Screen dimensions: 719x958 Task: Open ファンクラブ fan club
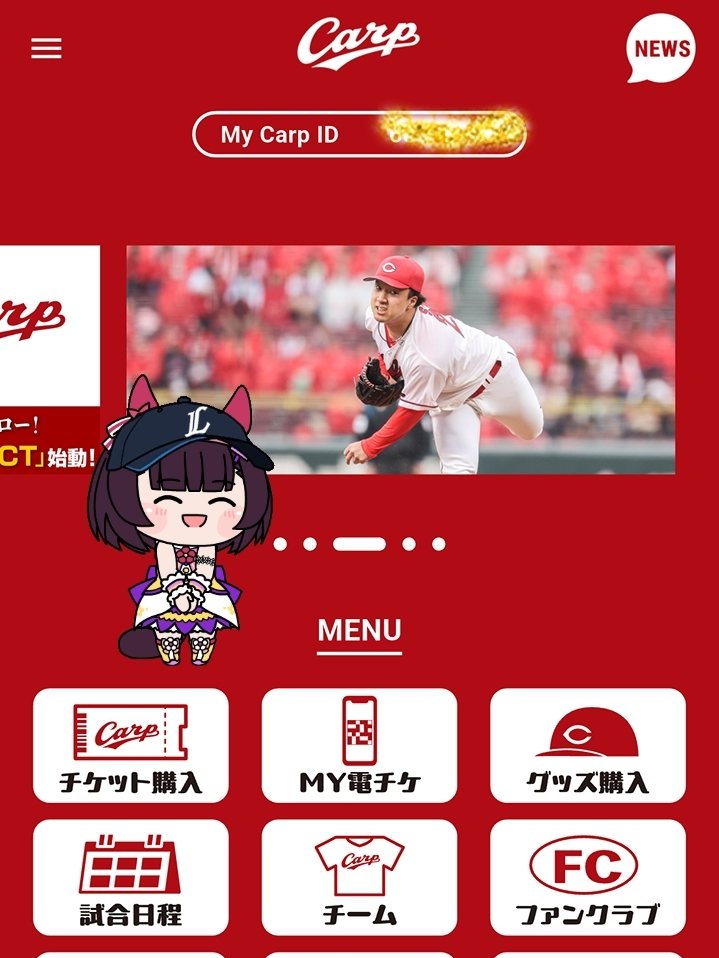587,876
